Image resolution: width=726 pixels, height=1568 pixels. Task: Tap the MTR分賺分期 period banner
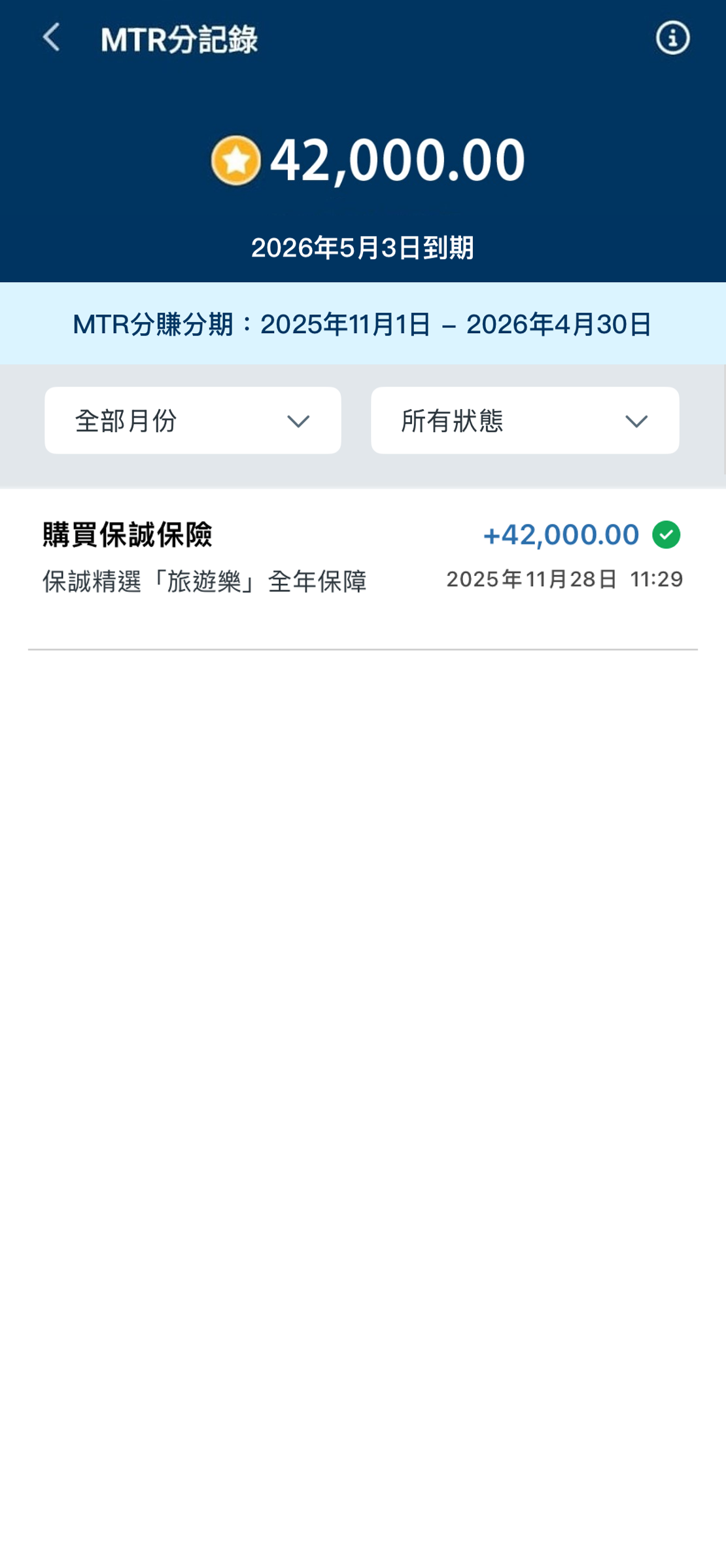tap(363, 323)
